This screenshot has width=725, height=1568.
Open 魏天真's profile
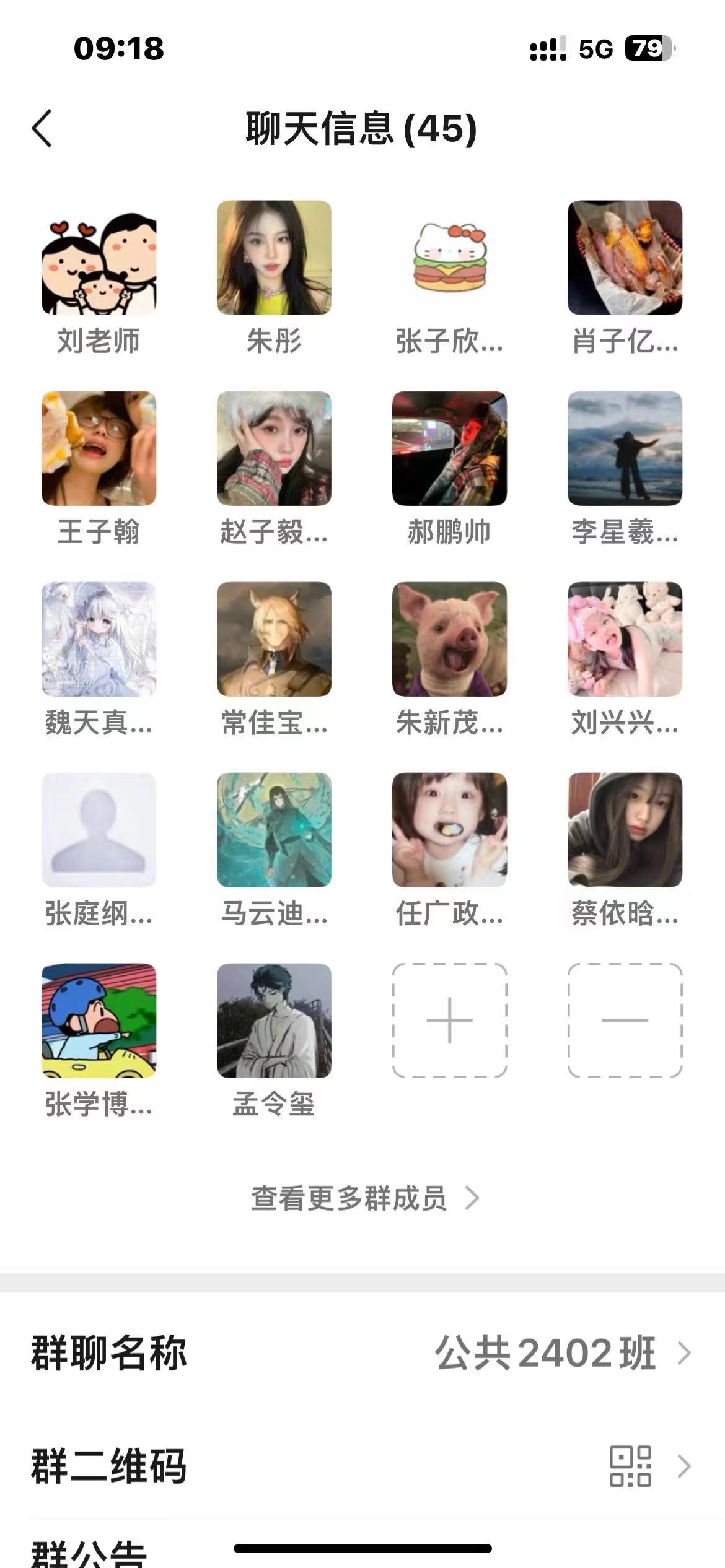point(99,639)
